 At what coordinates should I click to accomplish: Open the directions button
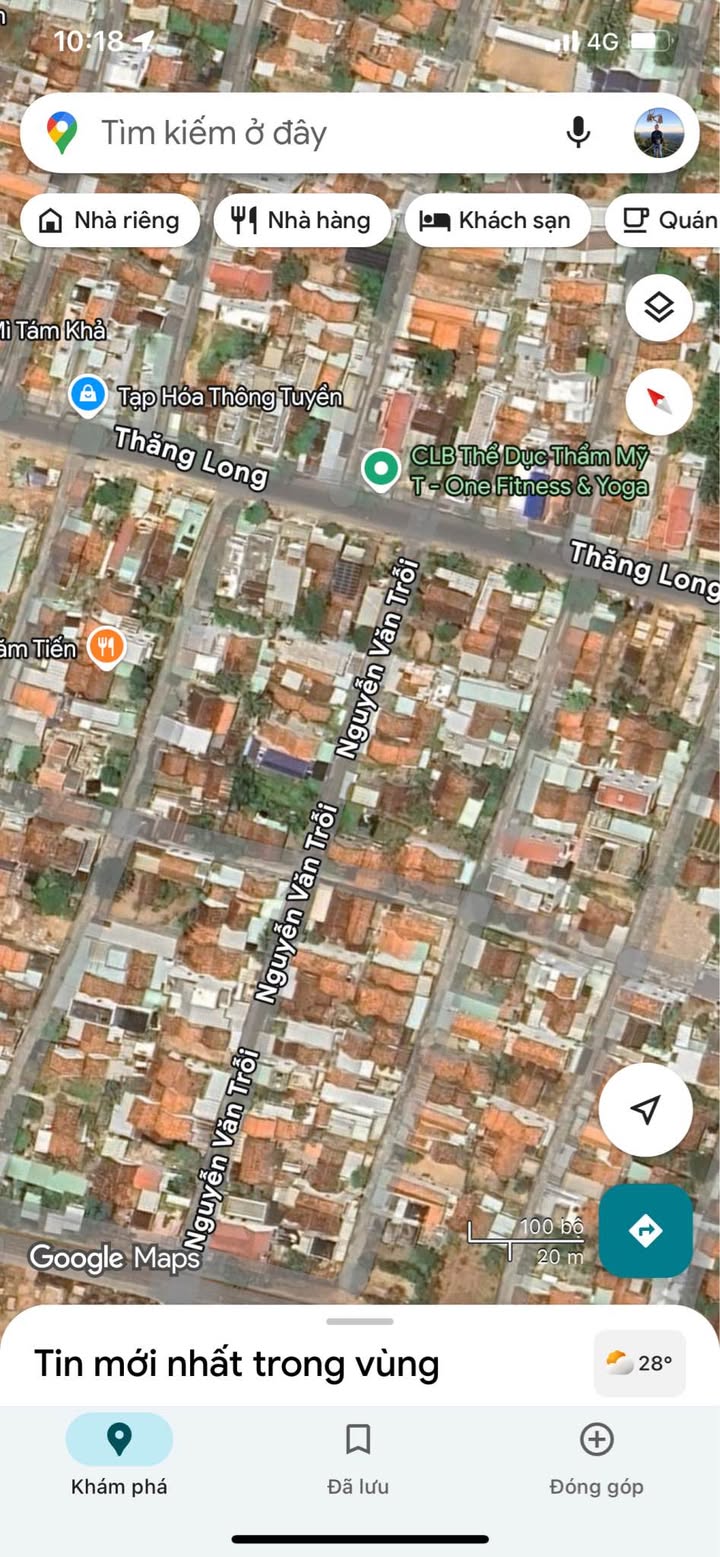(x=646, y=1231)
